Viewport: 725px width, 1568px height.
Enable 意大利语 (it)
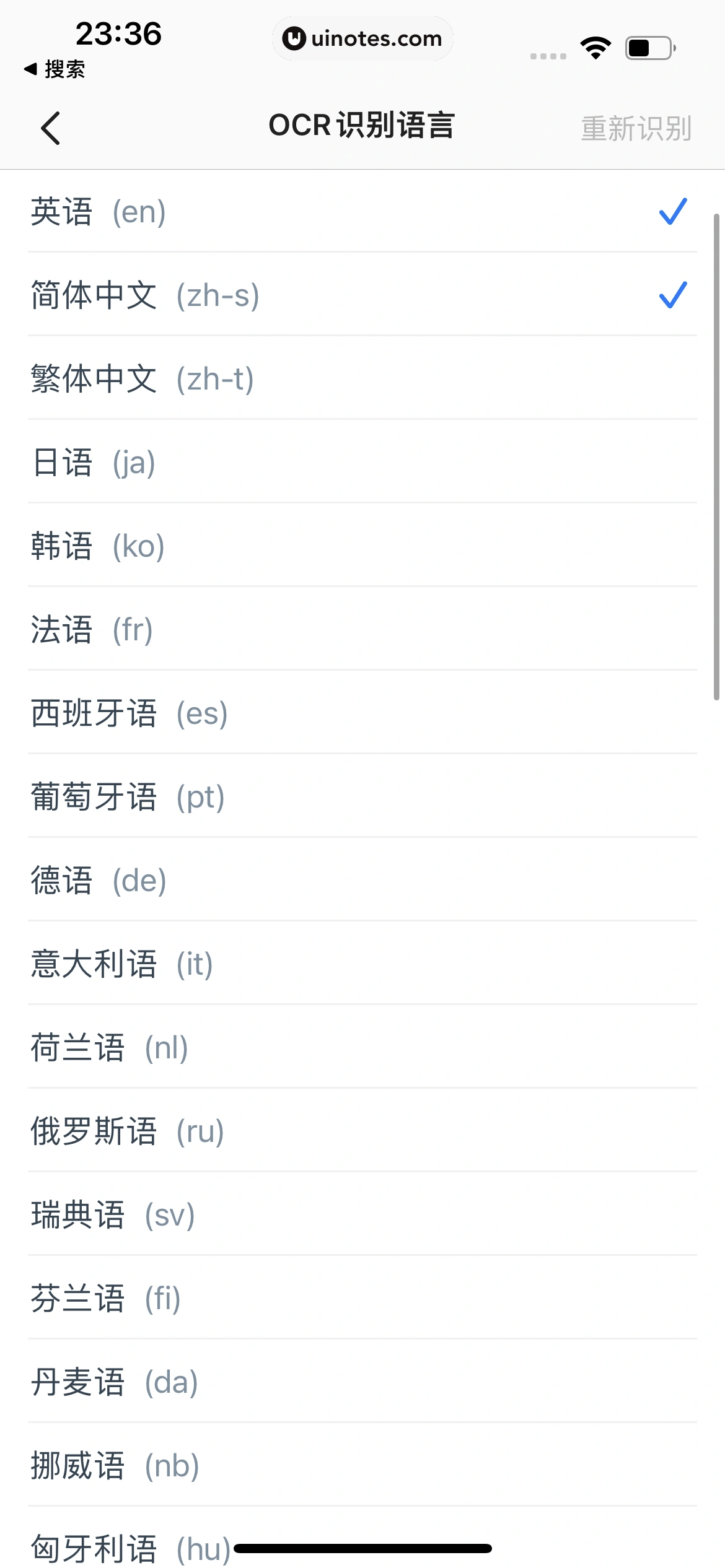362,964
